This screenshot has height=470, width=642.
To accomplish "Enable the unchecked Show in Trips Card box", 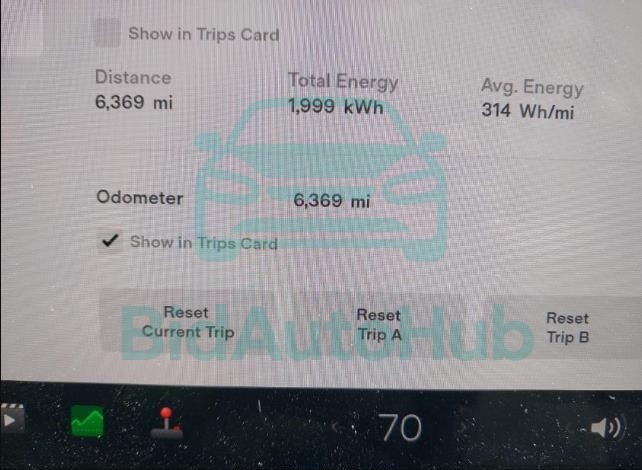I will (106, 33).
